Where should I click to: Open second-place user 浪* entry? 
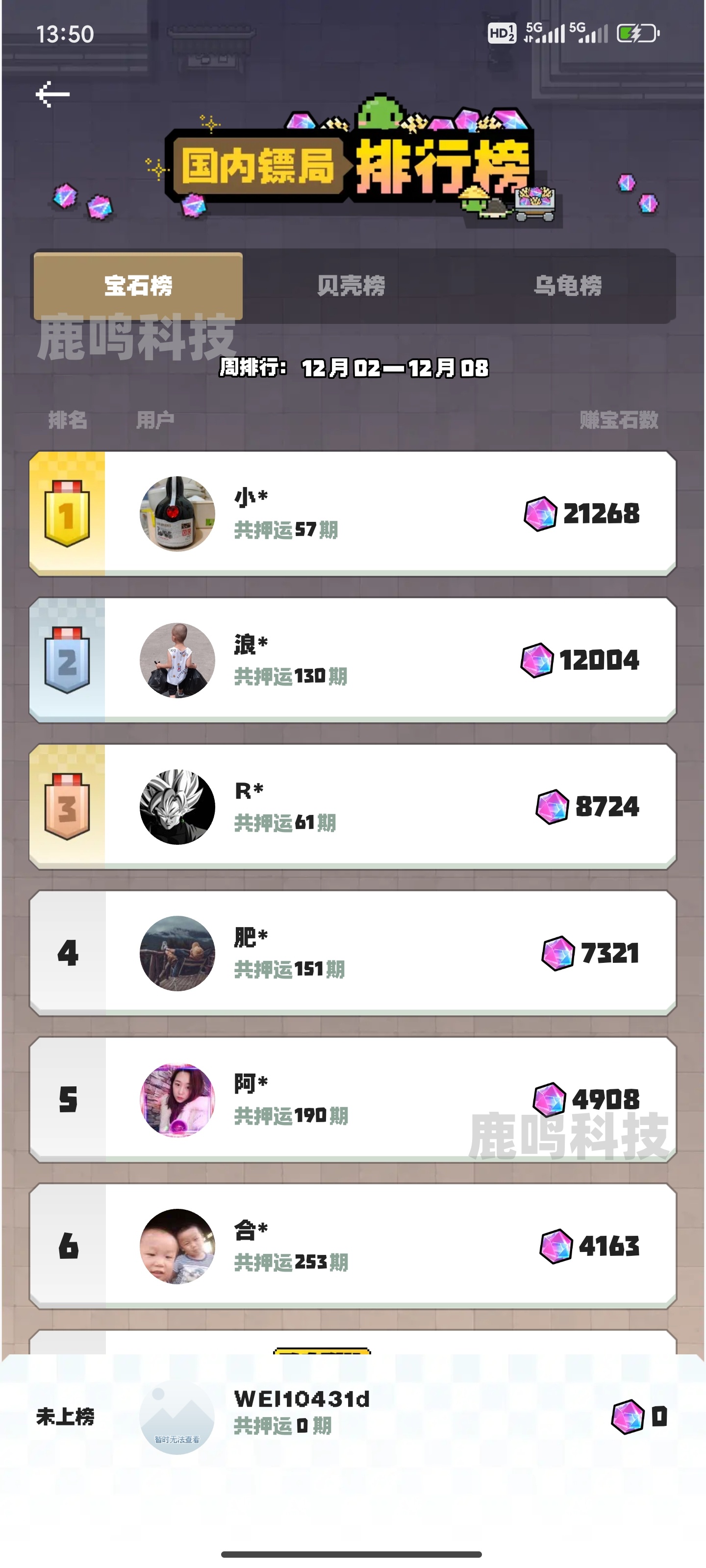tap(353, 660)
